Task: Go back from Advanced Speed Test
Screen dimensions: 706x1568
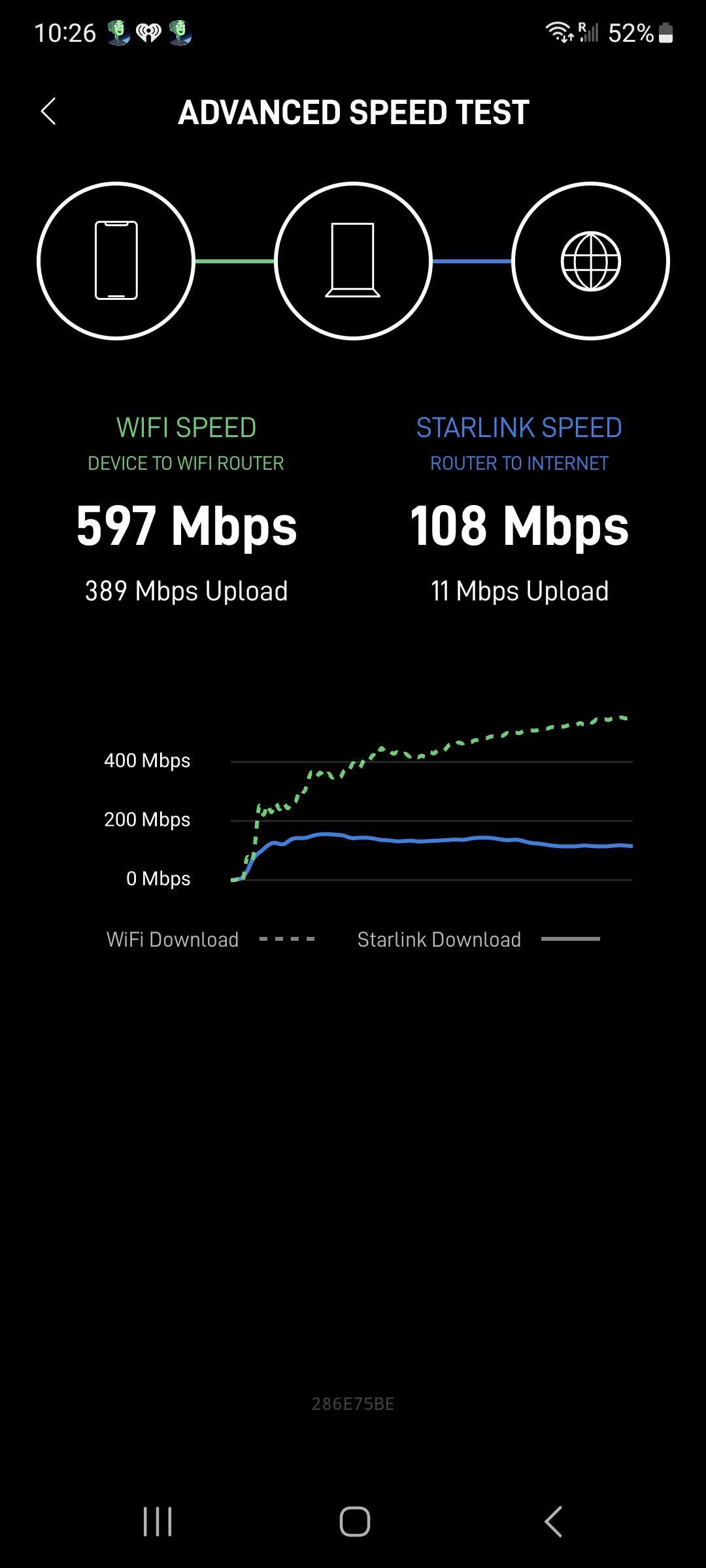Action: click(49, 112)
